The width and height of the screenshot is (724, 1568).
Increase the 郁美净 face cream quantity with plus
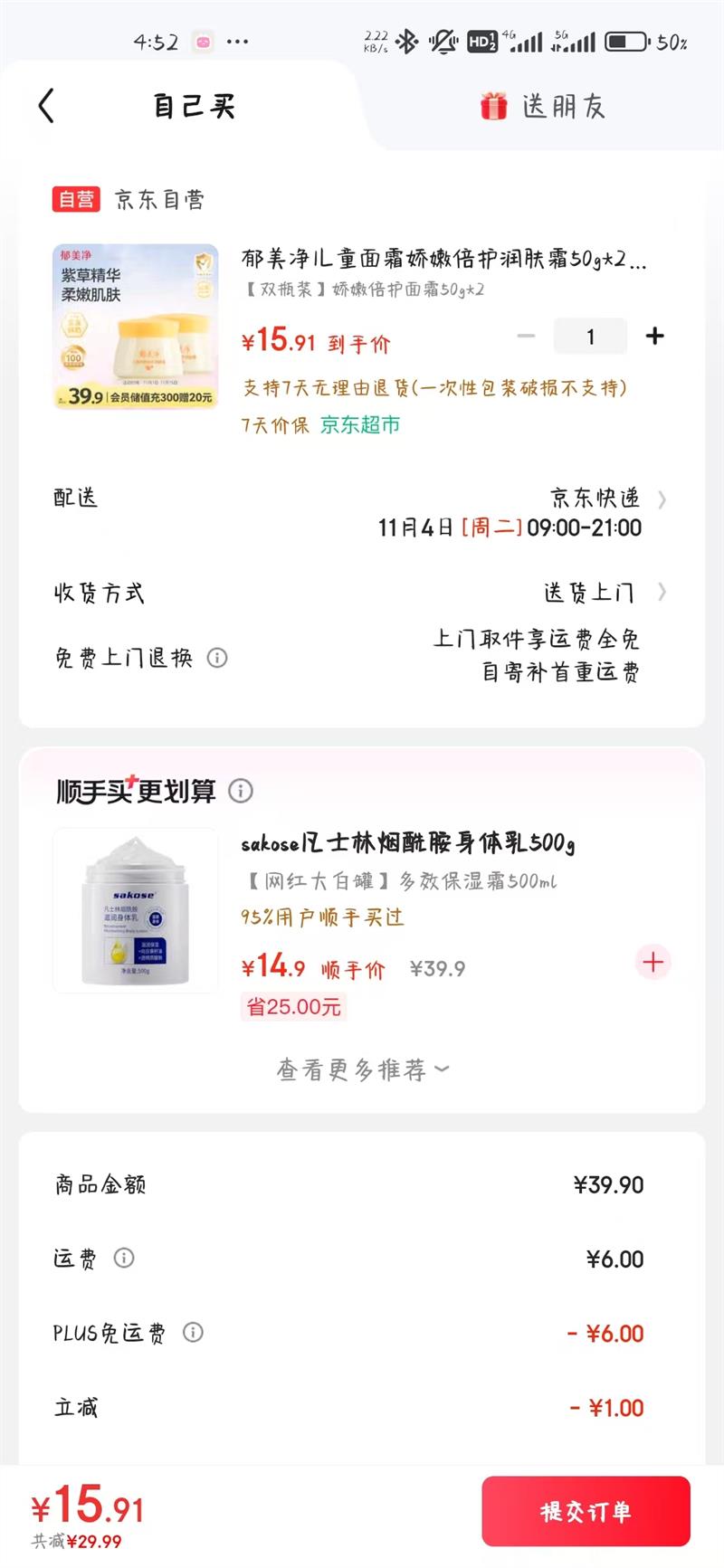[x=654, y=337]
